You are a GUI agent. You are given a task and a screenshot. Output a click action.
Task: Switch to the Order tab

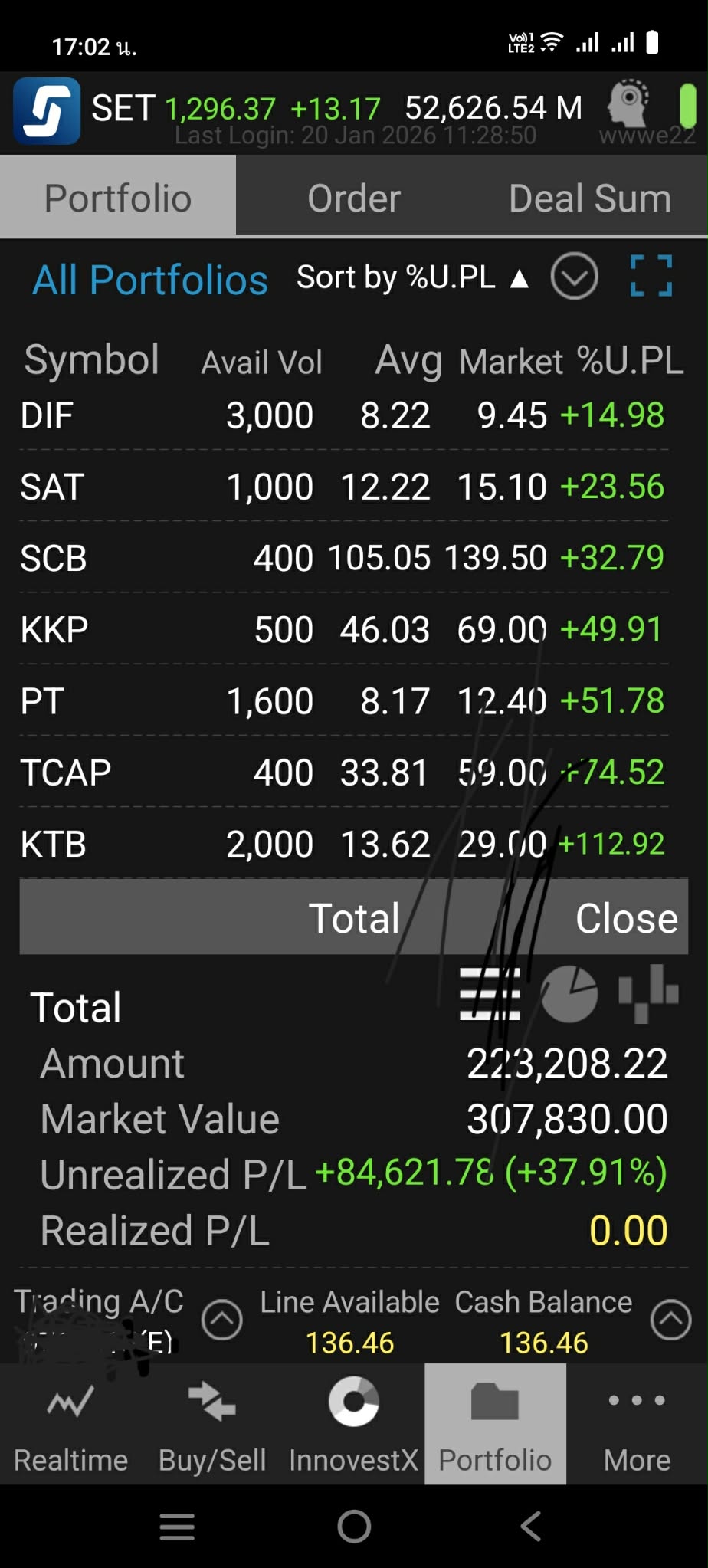(x=354, y=198)
